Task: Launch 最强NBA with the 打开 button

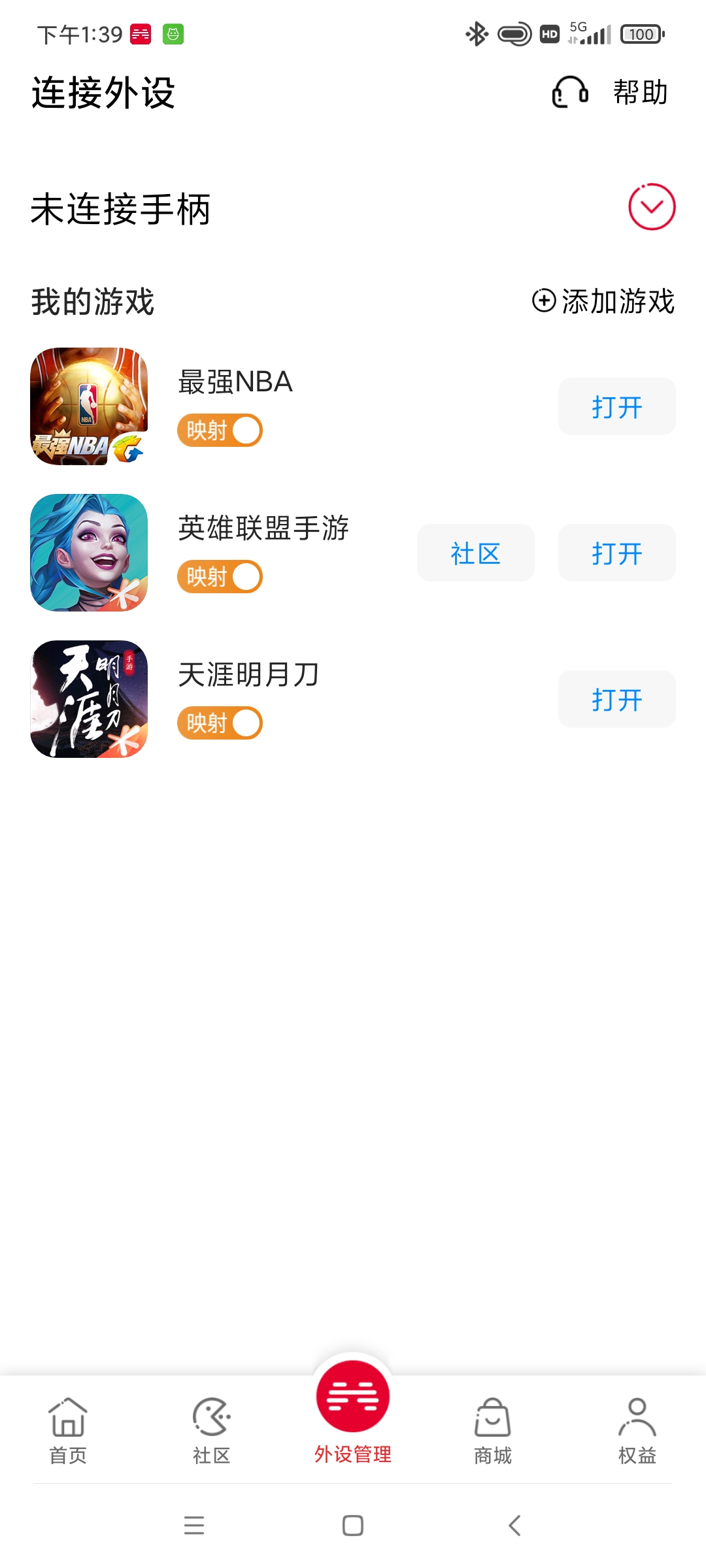Action: (616, 406)
